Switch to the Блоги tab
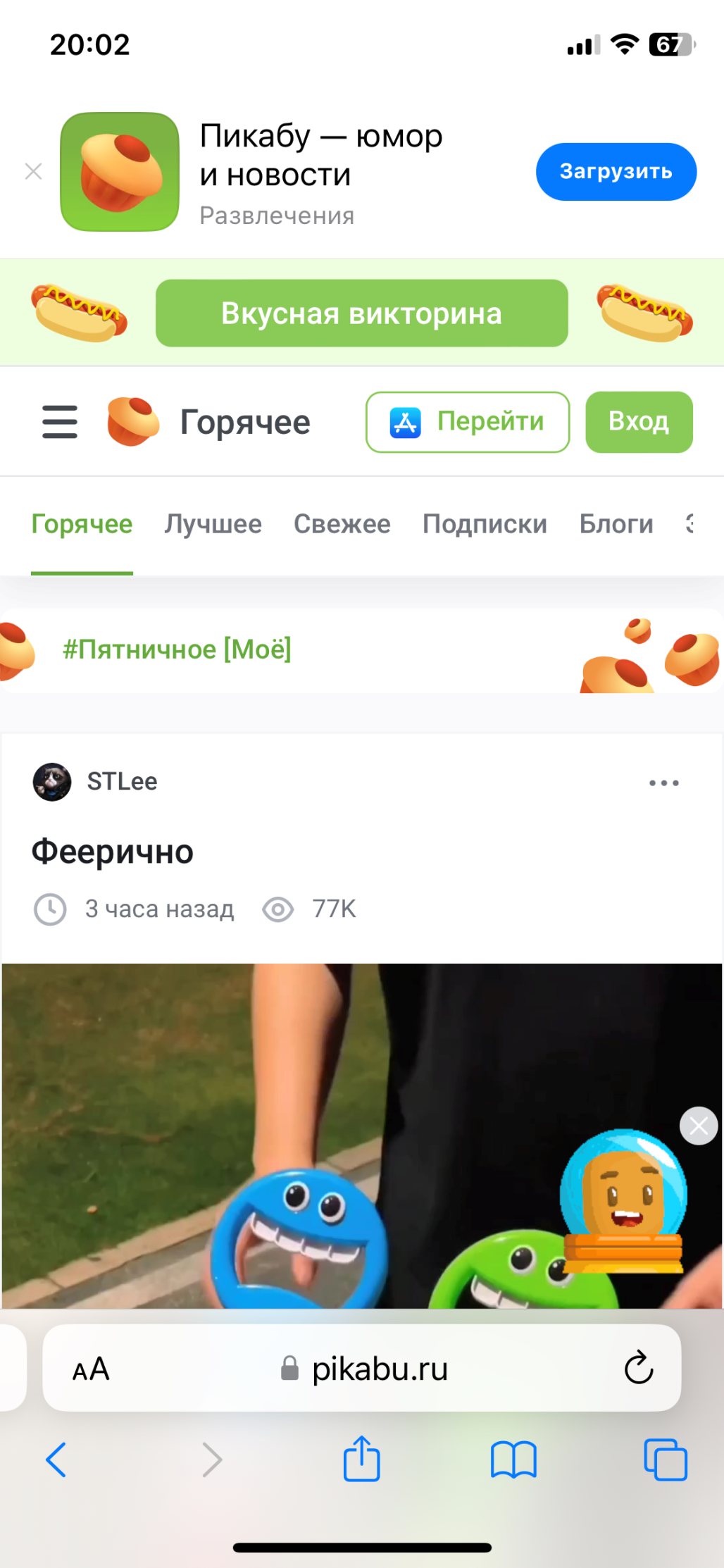724x1568 pixels. [x=616, y=524]
